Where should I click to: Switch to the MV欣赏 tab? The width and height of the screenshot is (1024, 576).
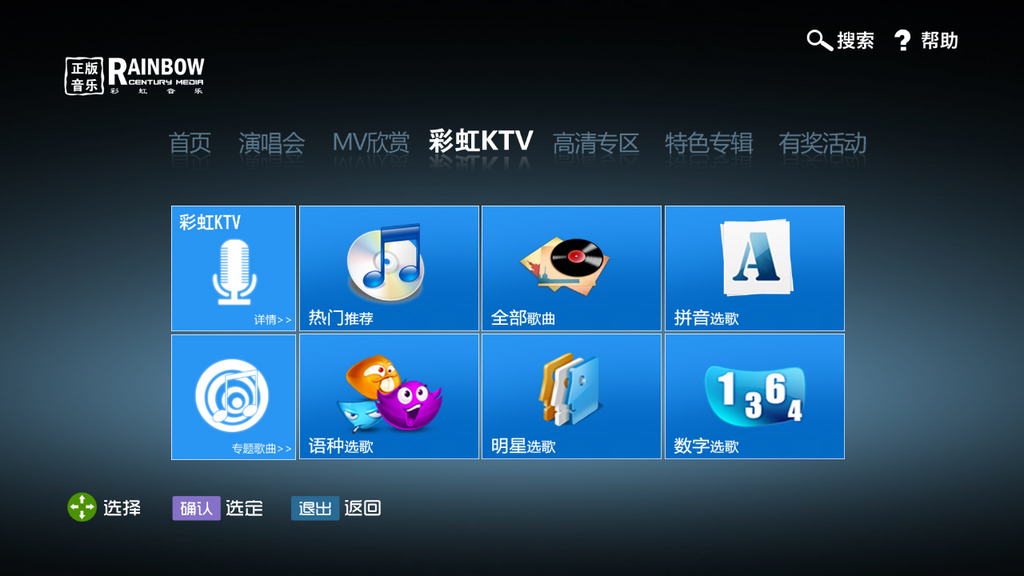point(371,143)
